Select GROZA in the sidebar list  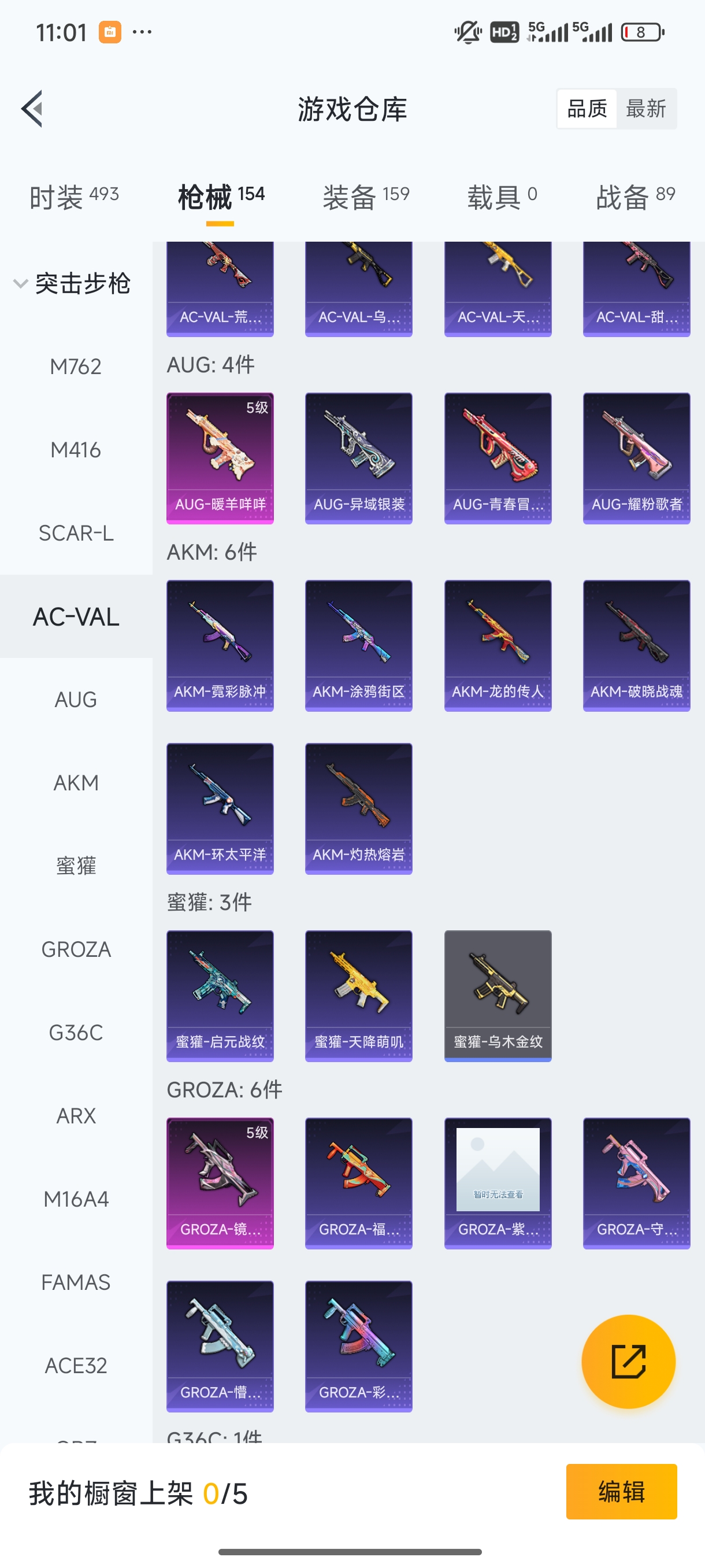click(x=76, y=949)
